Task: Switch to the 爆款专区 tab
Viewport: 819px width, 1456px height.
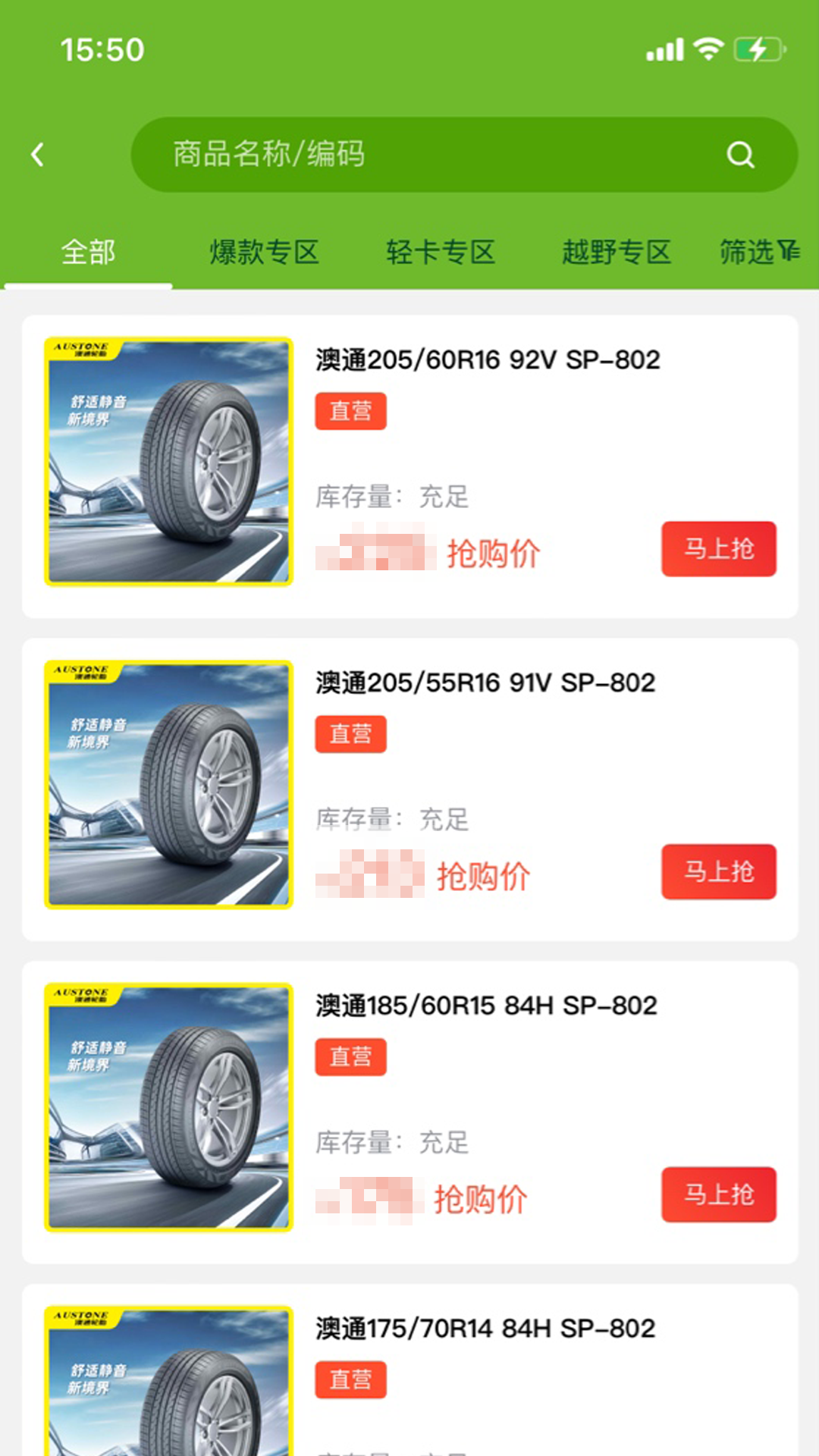Action: (264, 253)
